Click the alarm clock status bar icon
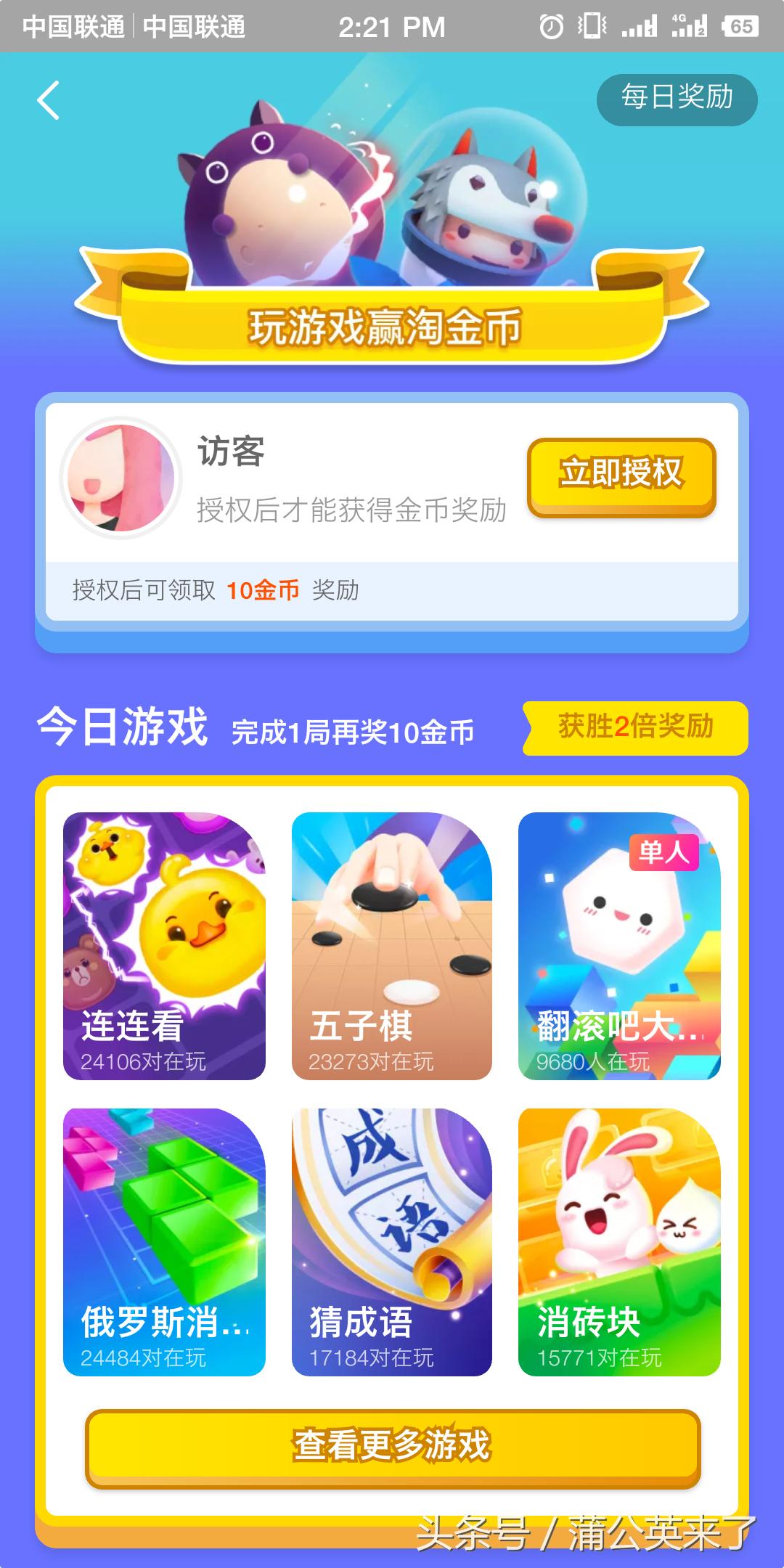784x1568 pixels. [552, 26]
